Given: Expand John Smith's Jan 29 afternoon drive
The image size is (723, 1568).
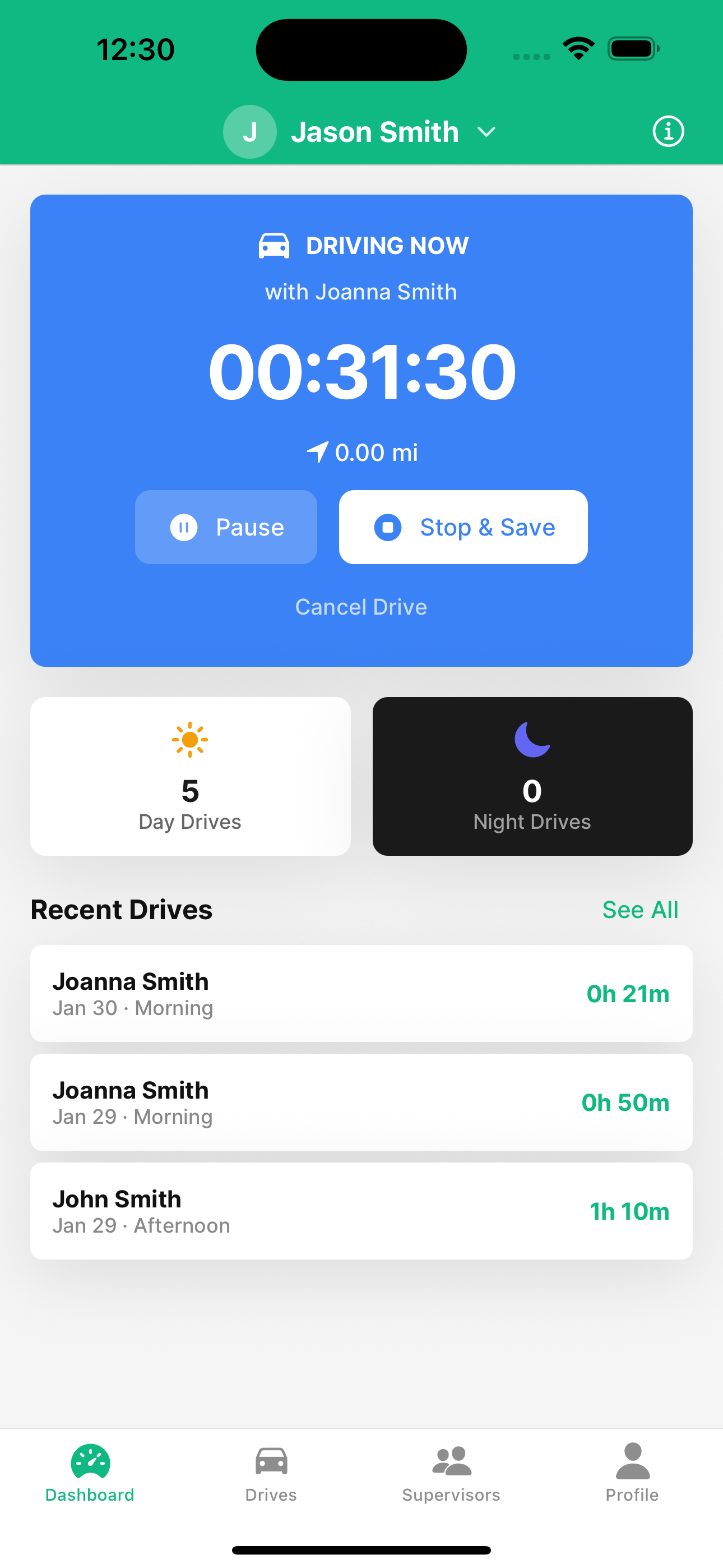Looking at the screenshot, I should pos(361,1211).
